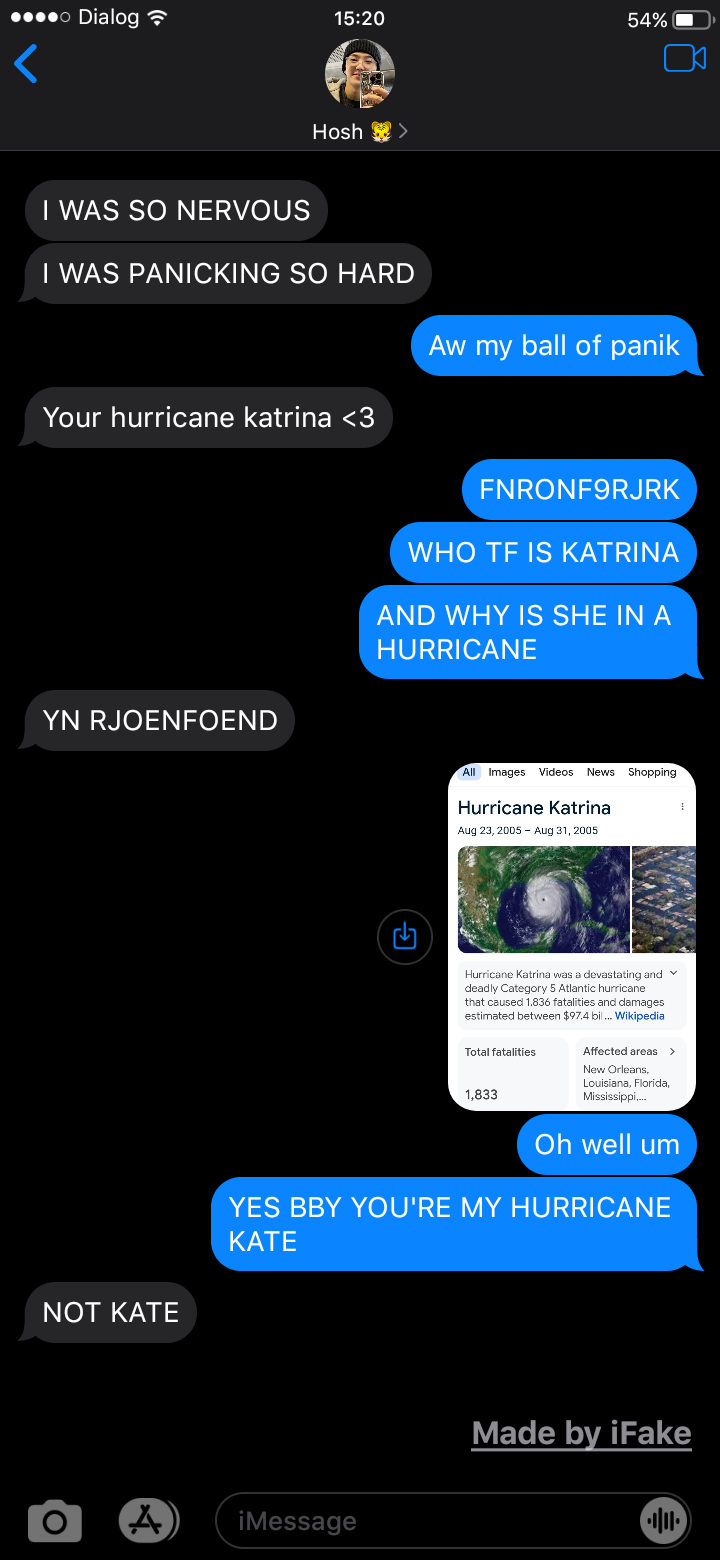720x1560 pixels.
Task: Go back to the messages list
Action: coord(26,64)
